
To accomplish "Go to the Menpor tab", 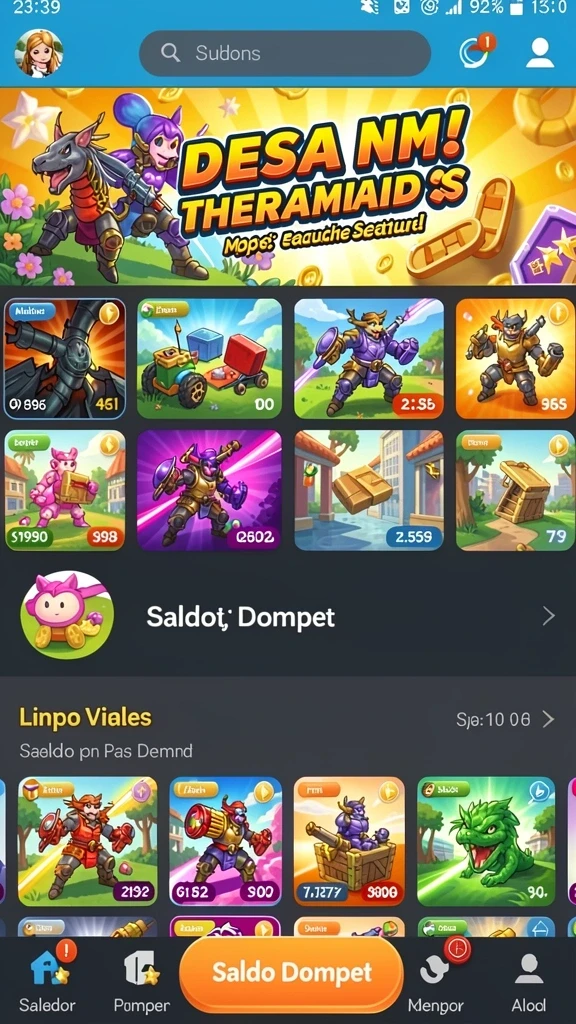I will (x=436, y=978).
